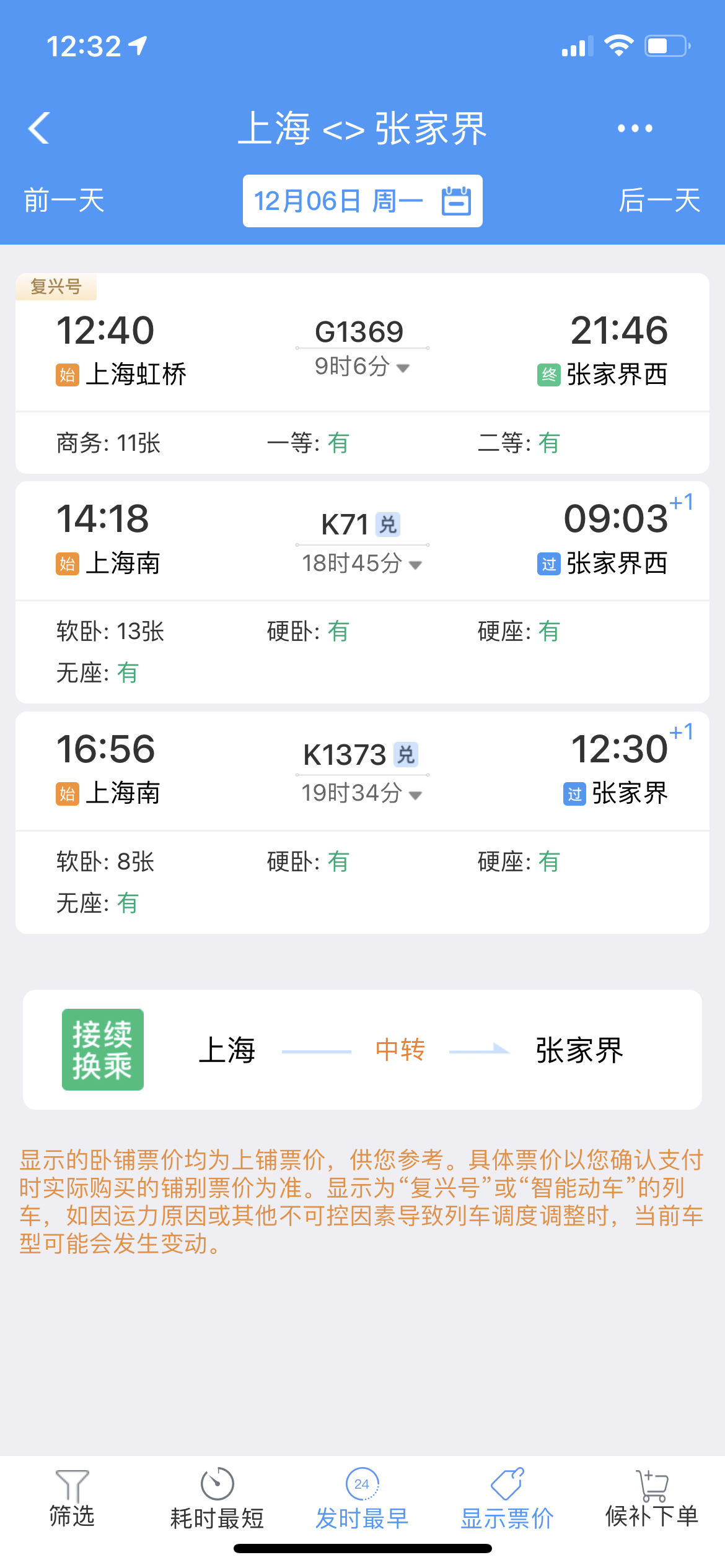Image resolution: width=725 pixels, height=1568 pixels.
Task: Open the 筛选 filter options
Action: coord(72,1499)
